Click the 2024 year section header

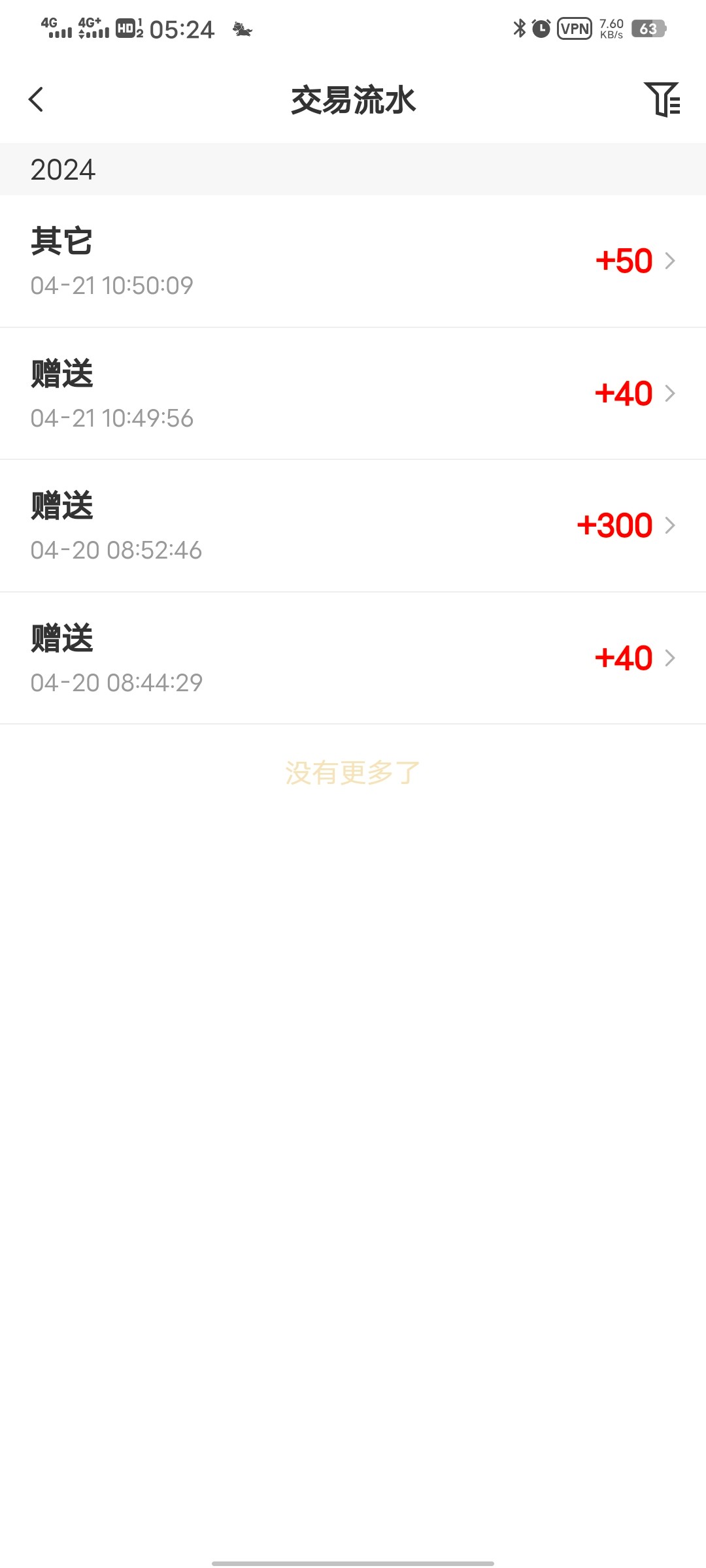(x=63, y=170)
